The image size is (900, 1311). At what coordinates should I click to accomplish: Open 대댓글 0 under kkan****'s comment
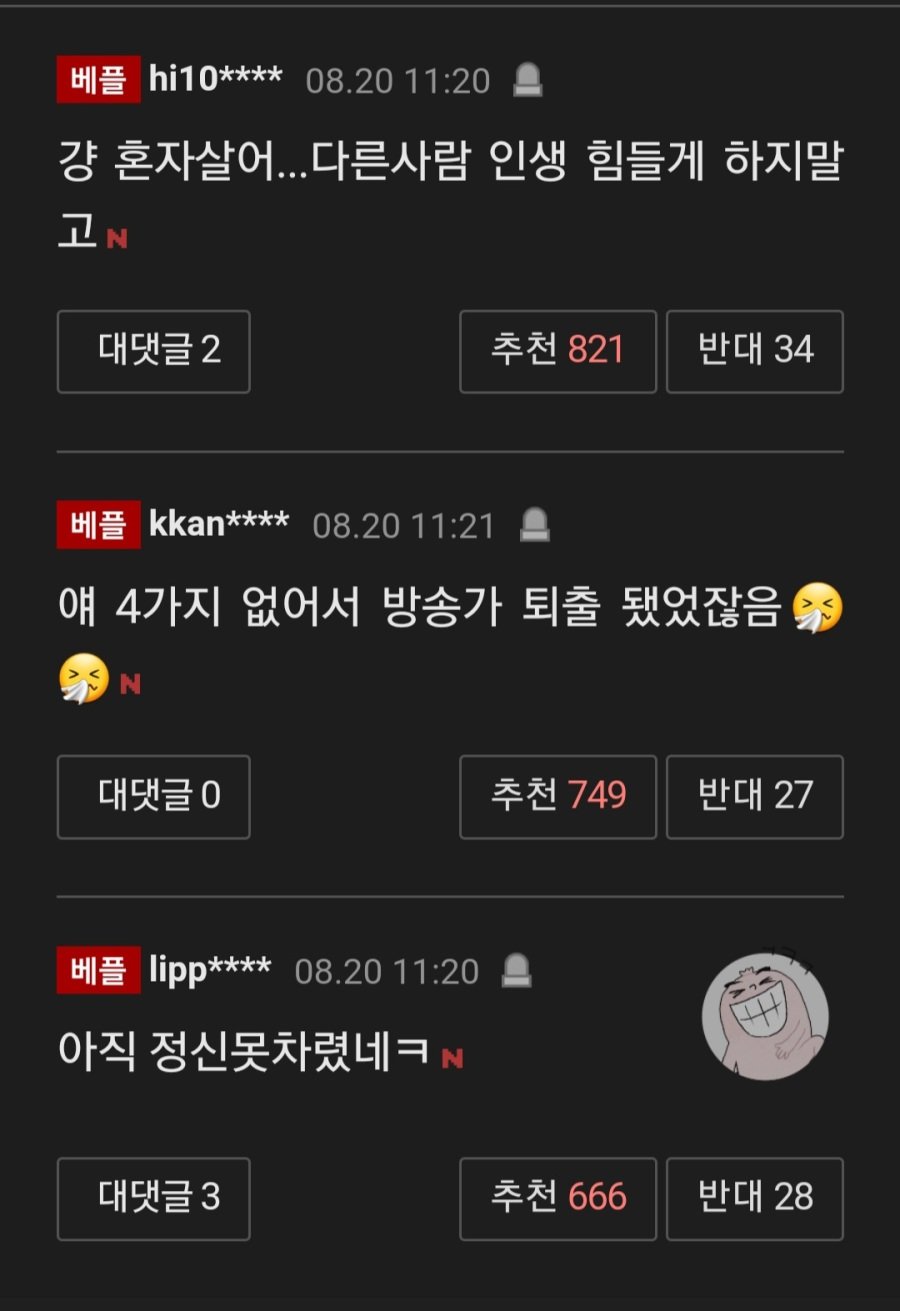(153, 796)
